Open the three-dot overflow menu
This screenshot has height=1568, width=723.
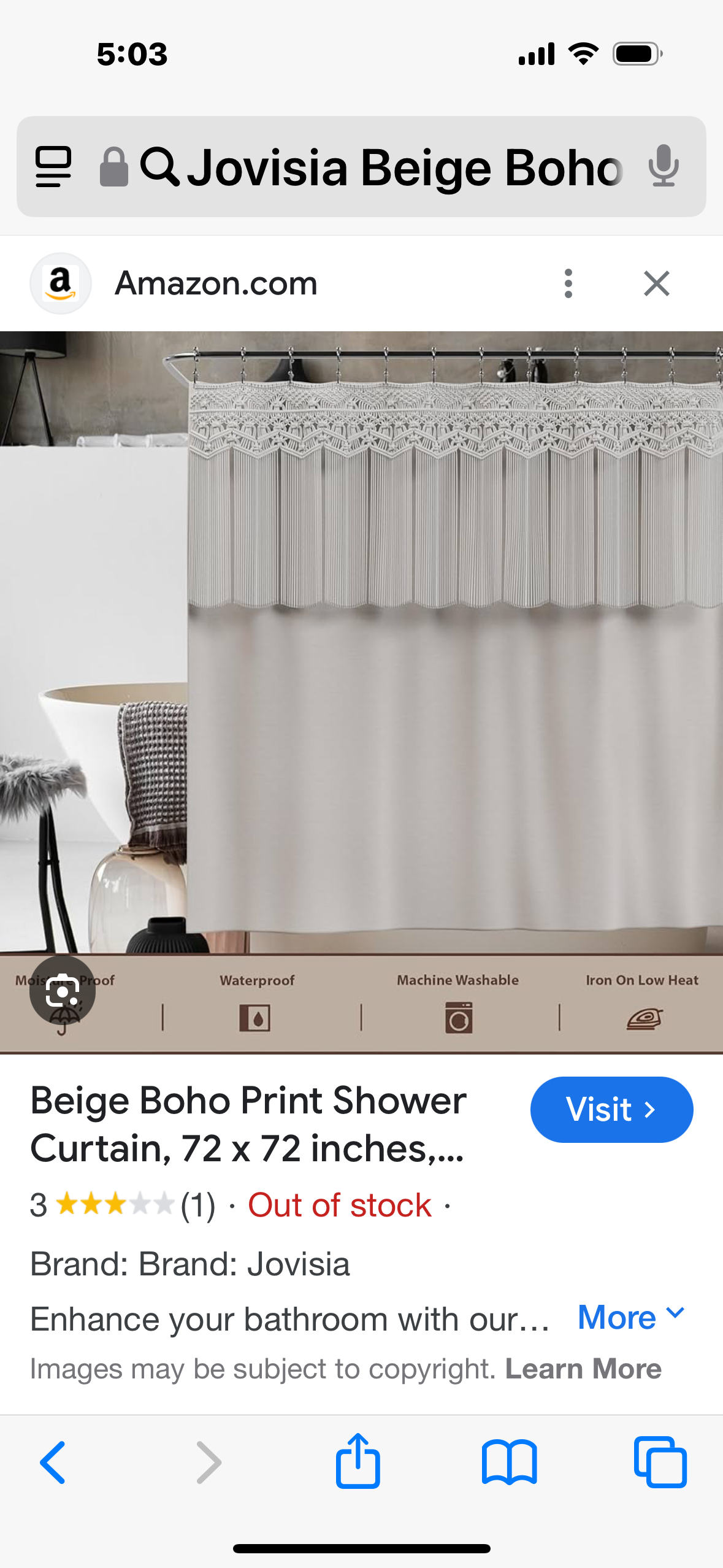point(568,283)
